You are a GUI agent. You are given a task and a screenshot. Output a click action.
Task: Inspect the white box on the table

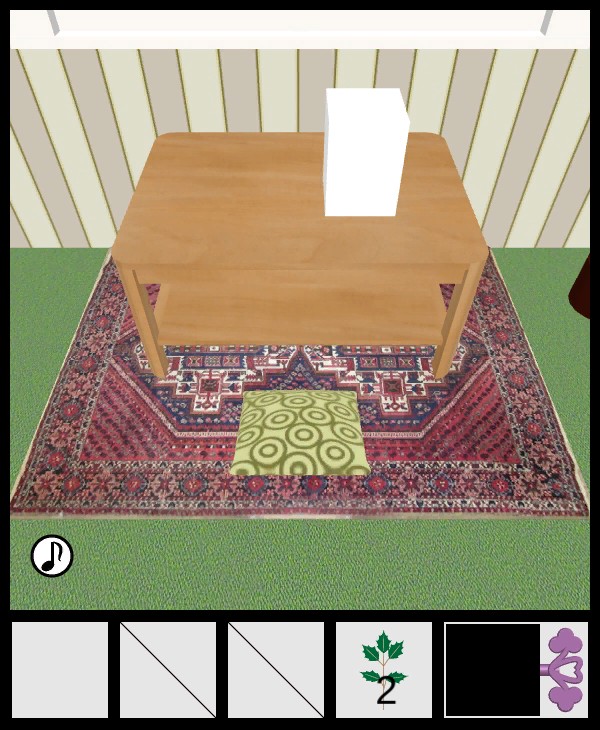pyautogui.click(x=365, y=152)
